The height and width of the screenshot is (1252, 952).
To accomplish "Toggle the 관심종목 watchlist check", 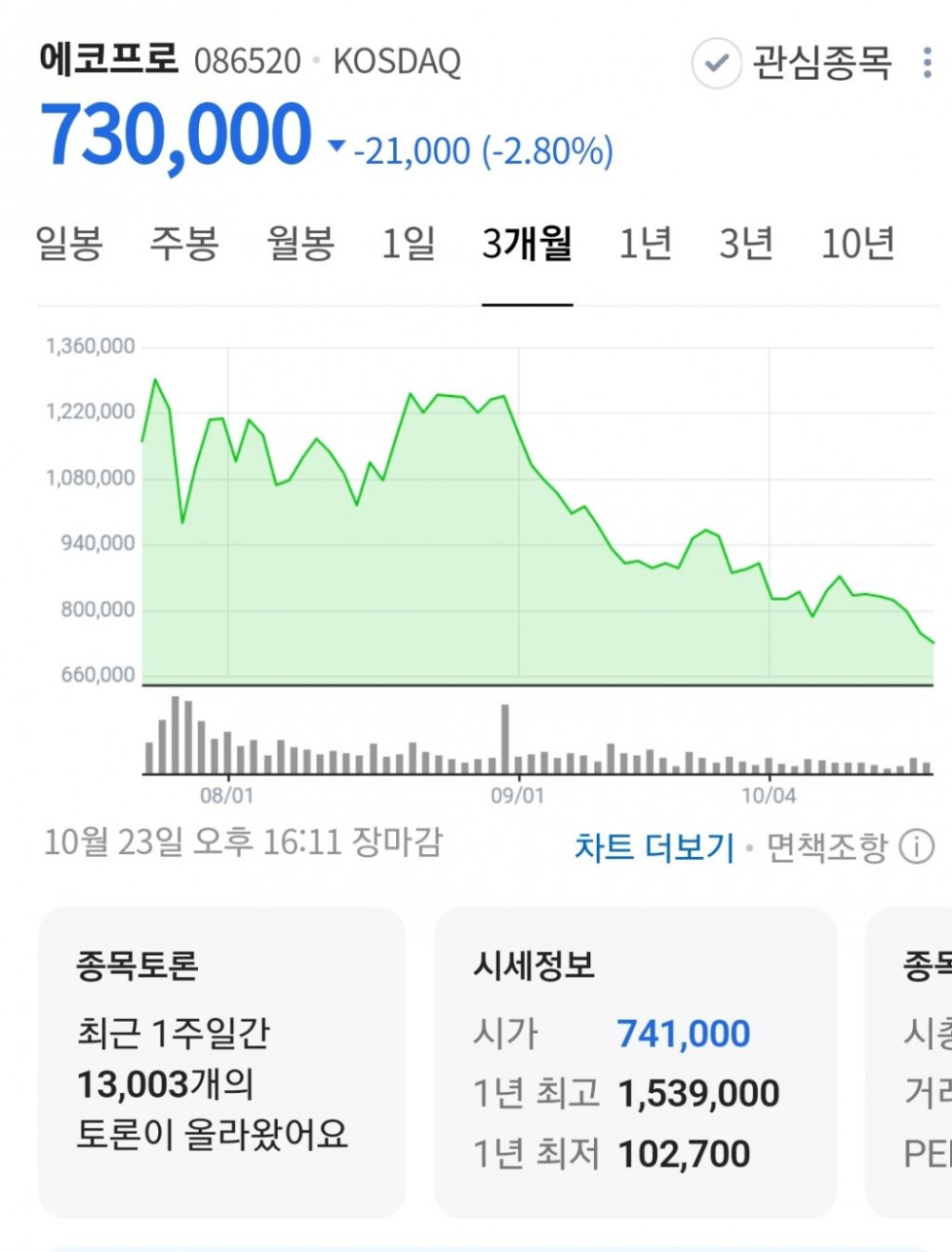I will coord(716,64).
